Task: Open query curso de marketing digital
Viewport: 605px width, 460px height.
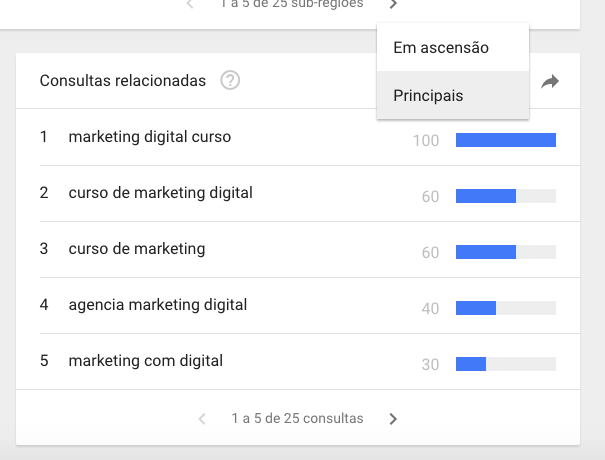Action: [x=160, y=192]
